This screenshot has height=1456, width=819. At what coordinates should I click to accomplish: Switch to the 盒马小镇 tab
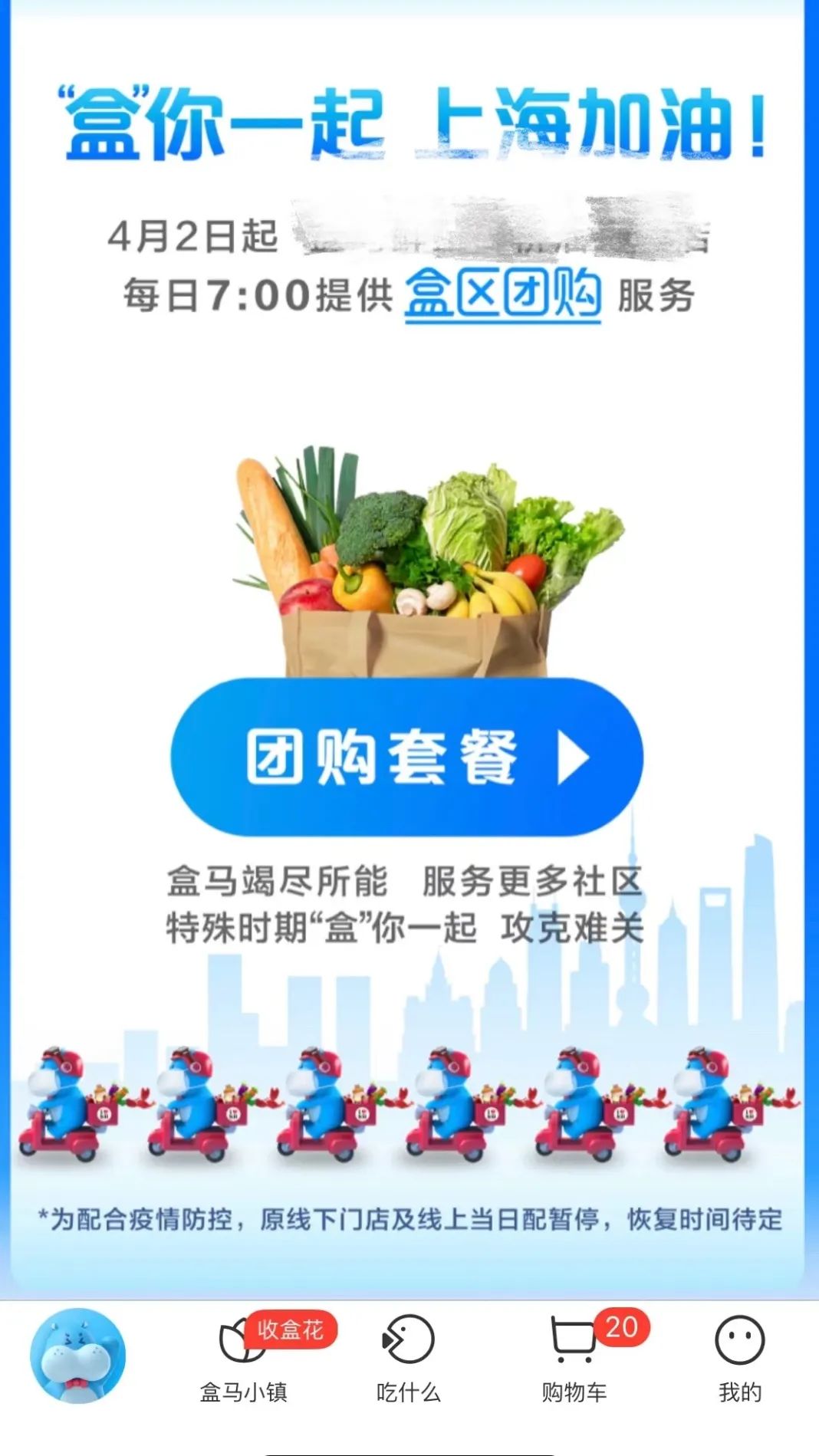(x=244, y=1359)
